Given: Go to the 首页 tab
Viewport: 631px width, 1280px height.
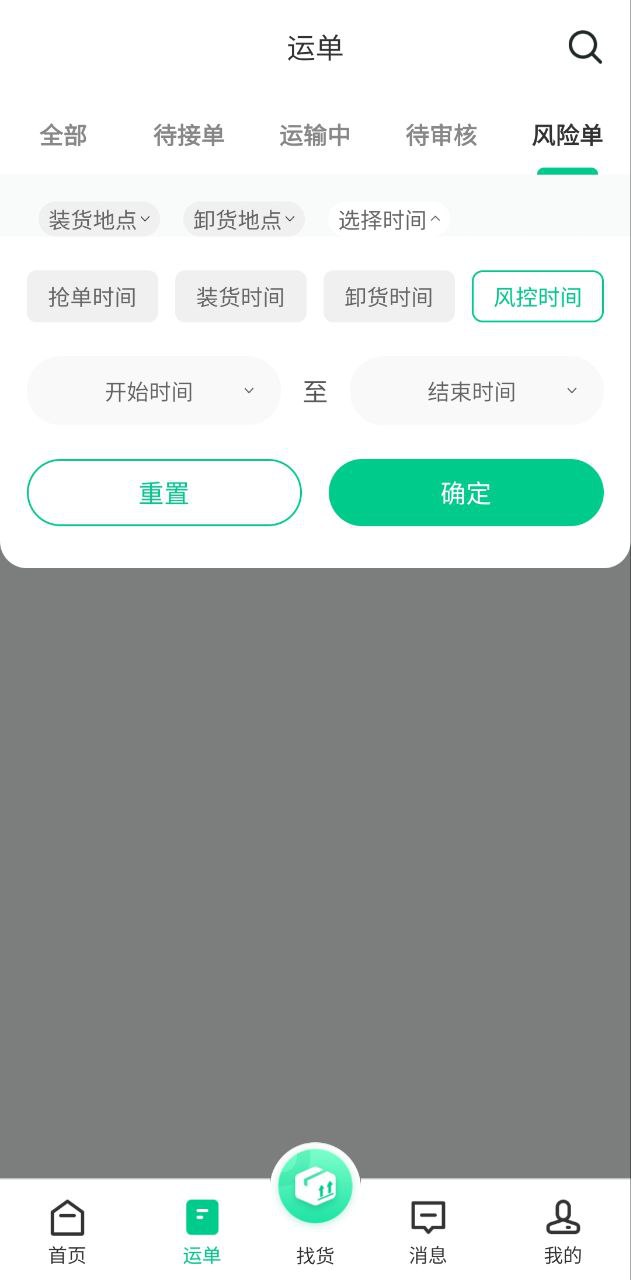Looking at the screenshot, I should [67, 1232].
